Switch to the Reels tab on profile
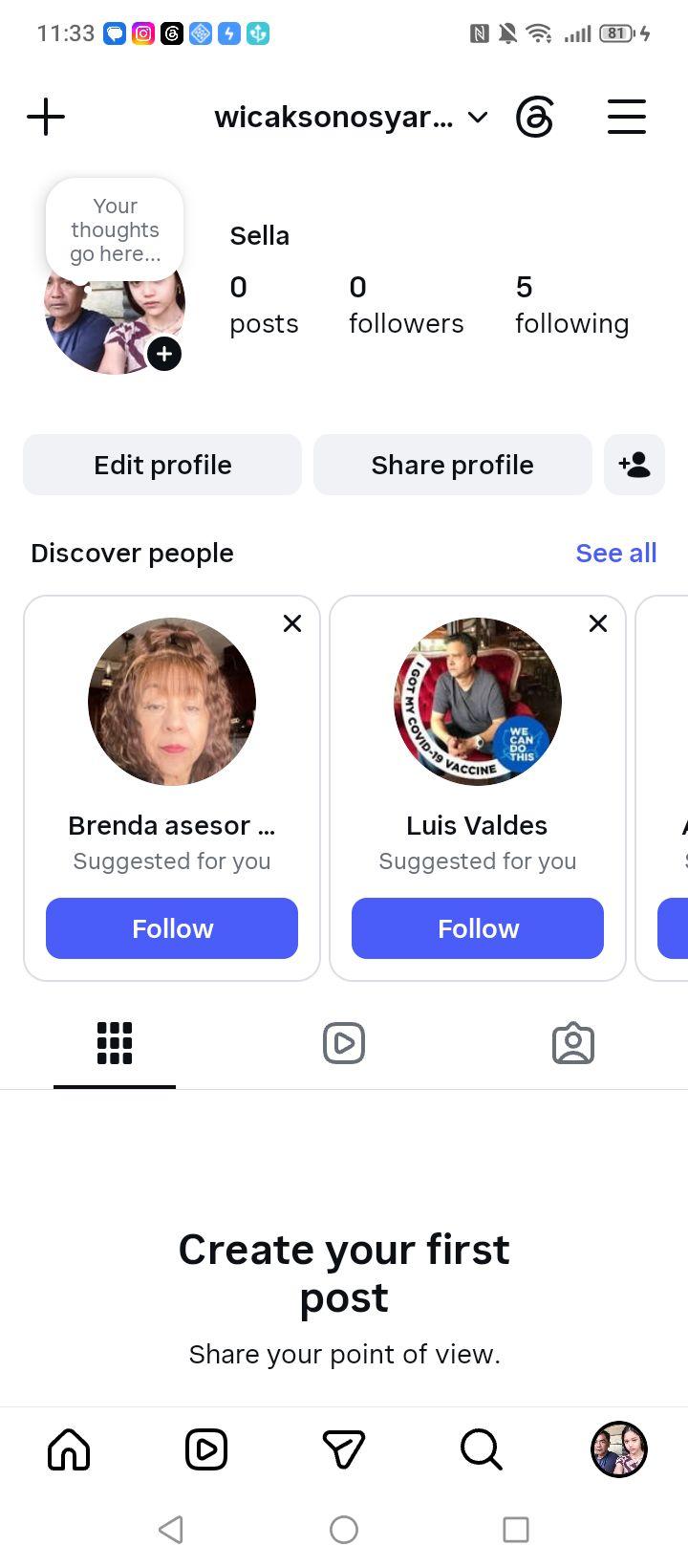 click(344, 1043)
